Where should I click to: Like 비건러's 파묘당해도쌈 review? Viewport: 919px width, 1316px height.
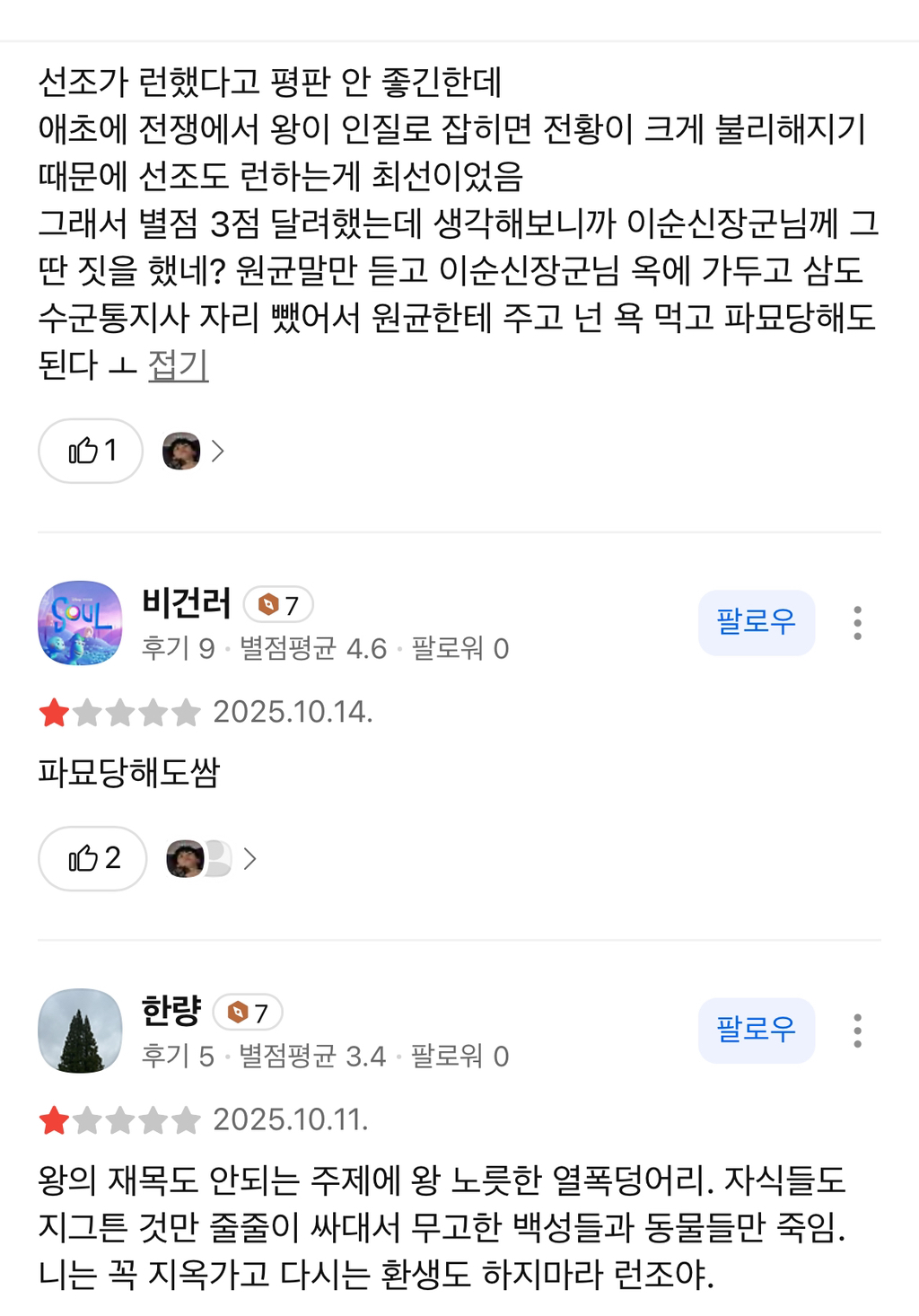[92, 858]
